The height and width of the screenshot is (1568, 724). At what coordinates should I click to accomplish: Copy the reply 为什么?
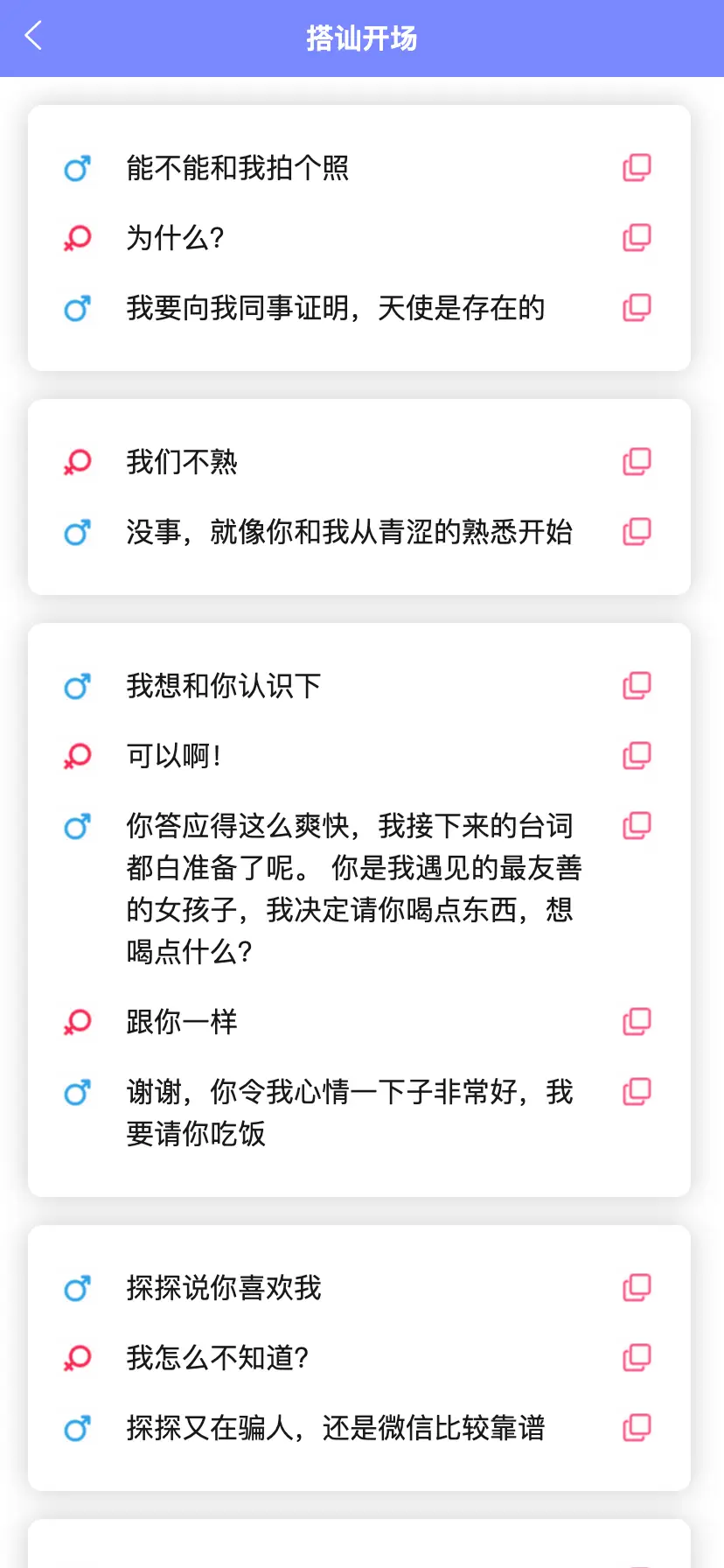coord(637,237)
